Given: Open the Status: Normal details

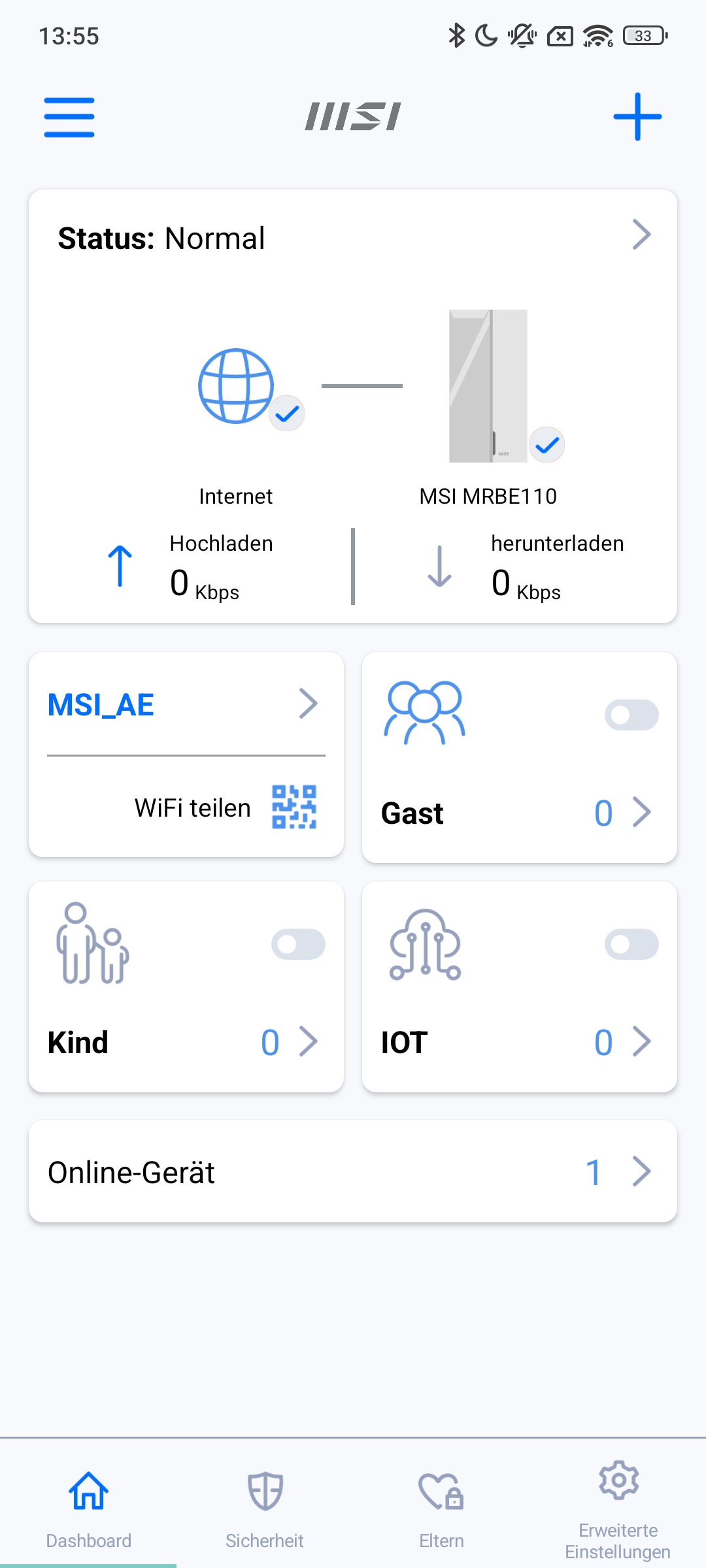Looking at the screenshot, I should [641, 235].
